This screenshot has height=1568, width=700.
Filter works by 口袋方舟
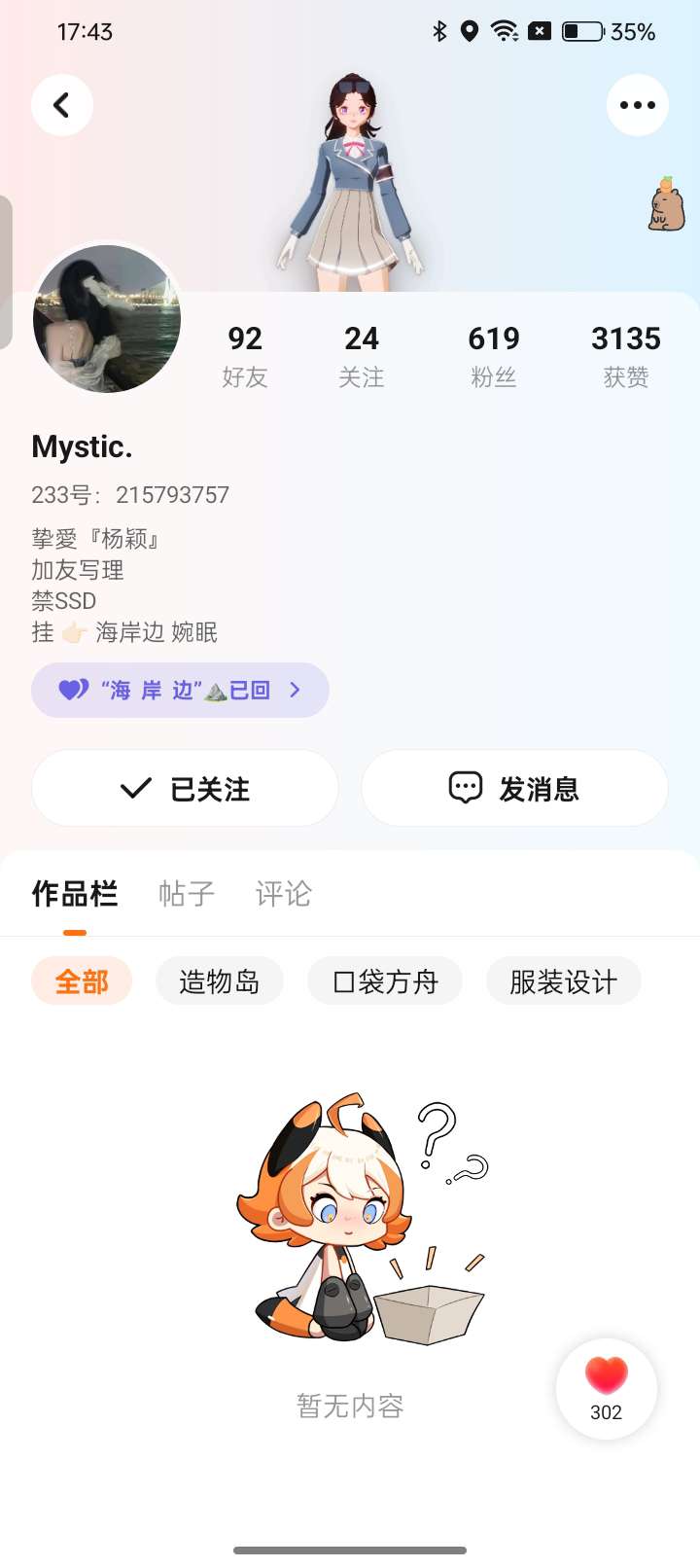(385, 981)
